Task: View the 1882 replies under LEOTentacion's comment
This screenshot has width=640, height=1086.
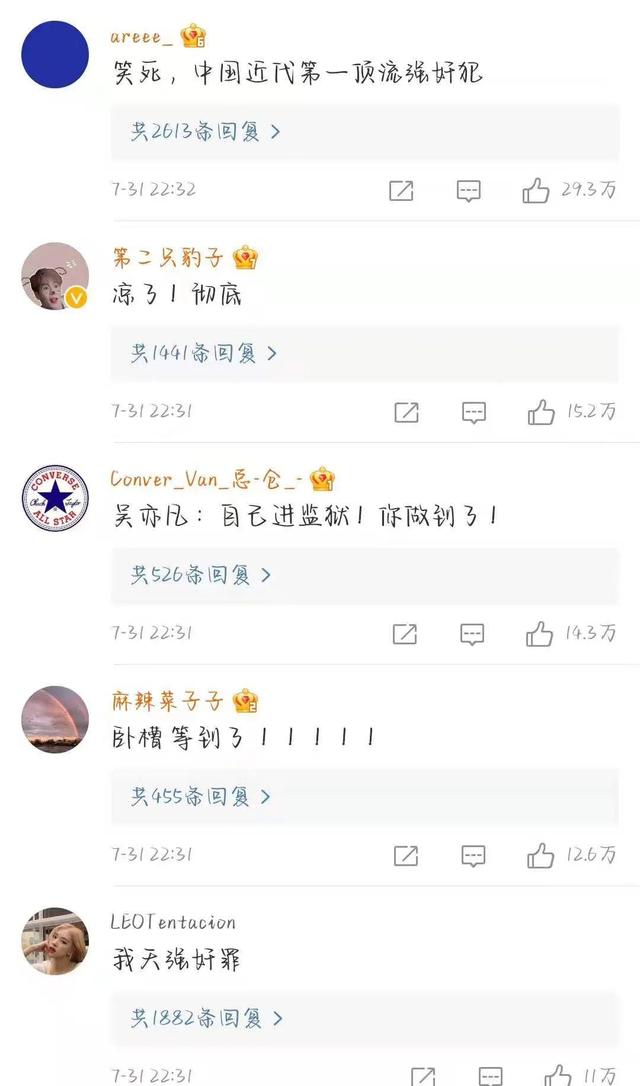Action: click(x=206, y=1019)
